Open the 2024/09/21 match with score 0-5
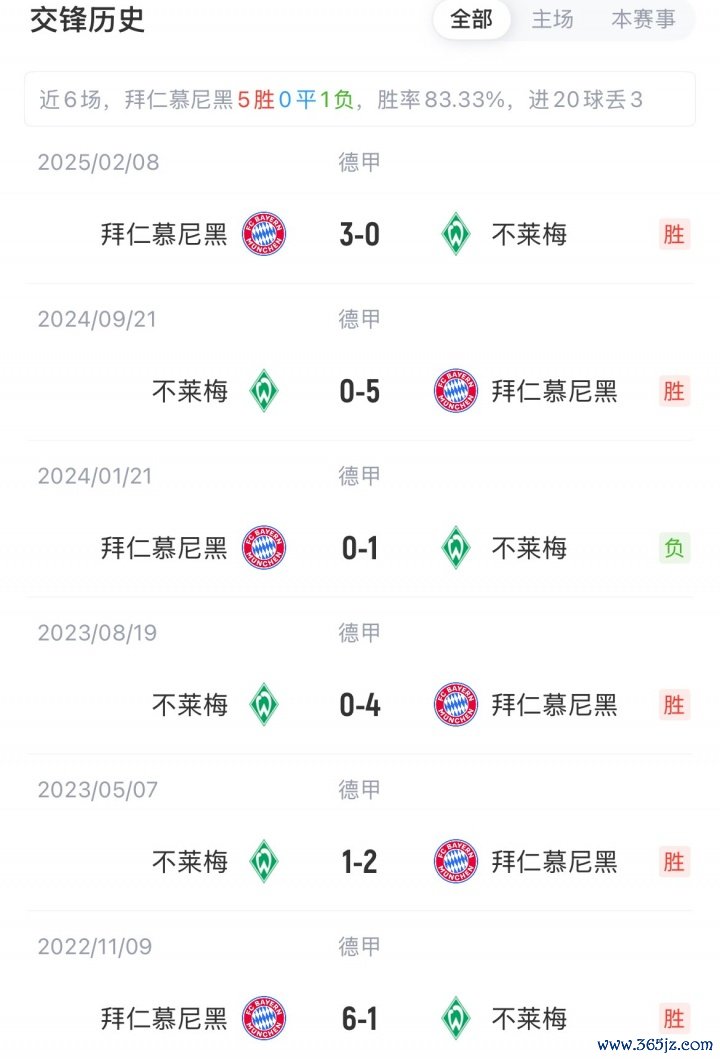Image resolution: width=720 pixels, height=1060 pixels. (360, 391)
